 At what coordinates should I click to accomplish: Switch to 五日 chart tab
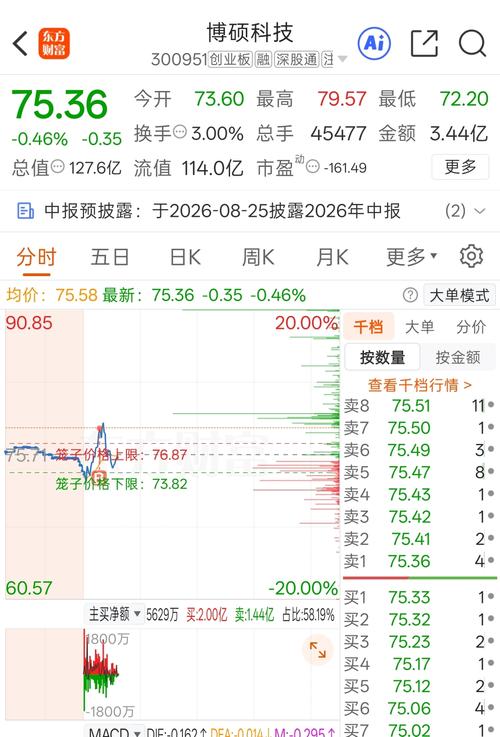click(109, 257)
